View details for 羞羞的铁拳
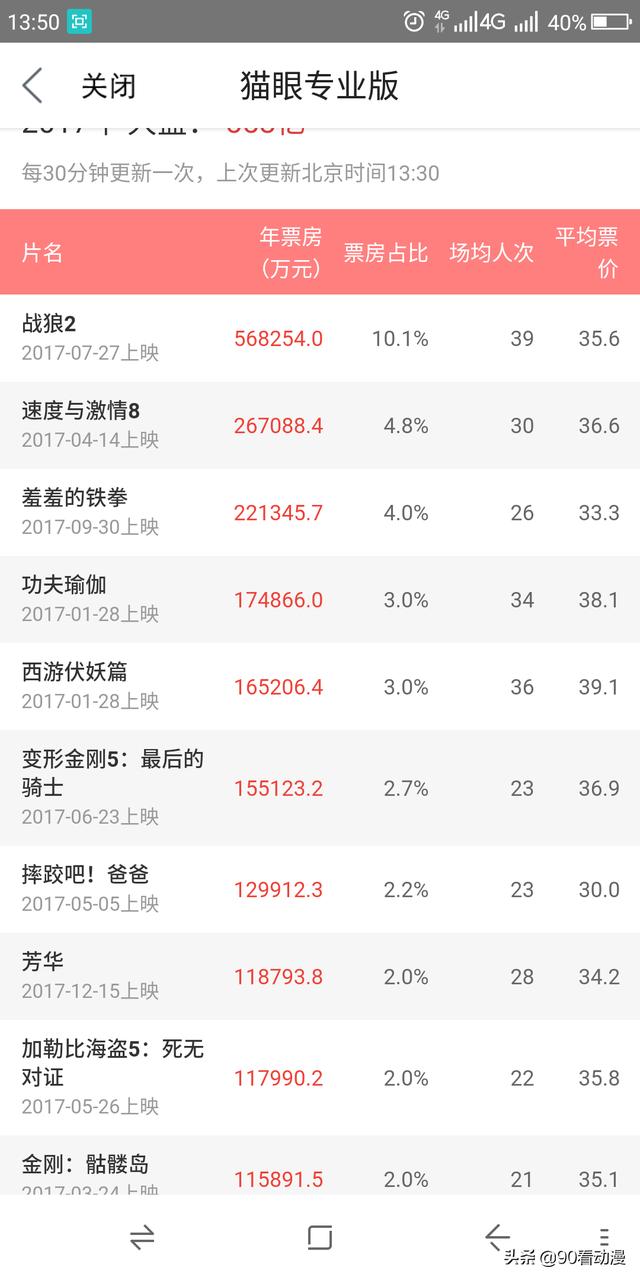 coord(320,512)
